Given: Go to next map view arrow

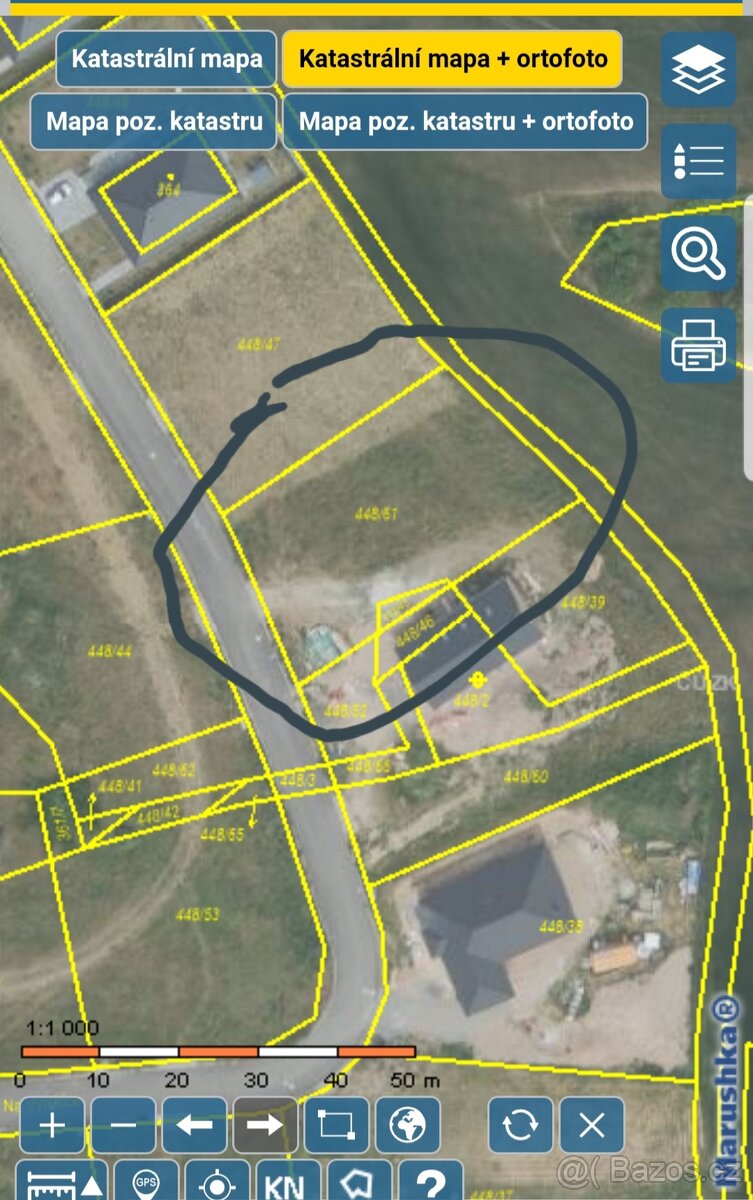Looking at the screenshot, I should [265, 1125].
